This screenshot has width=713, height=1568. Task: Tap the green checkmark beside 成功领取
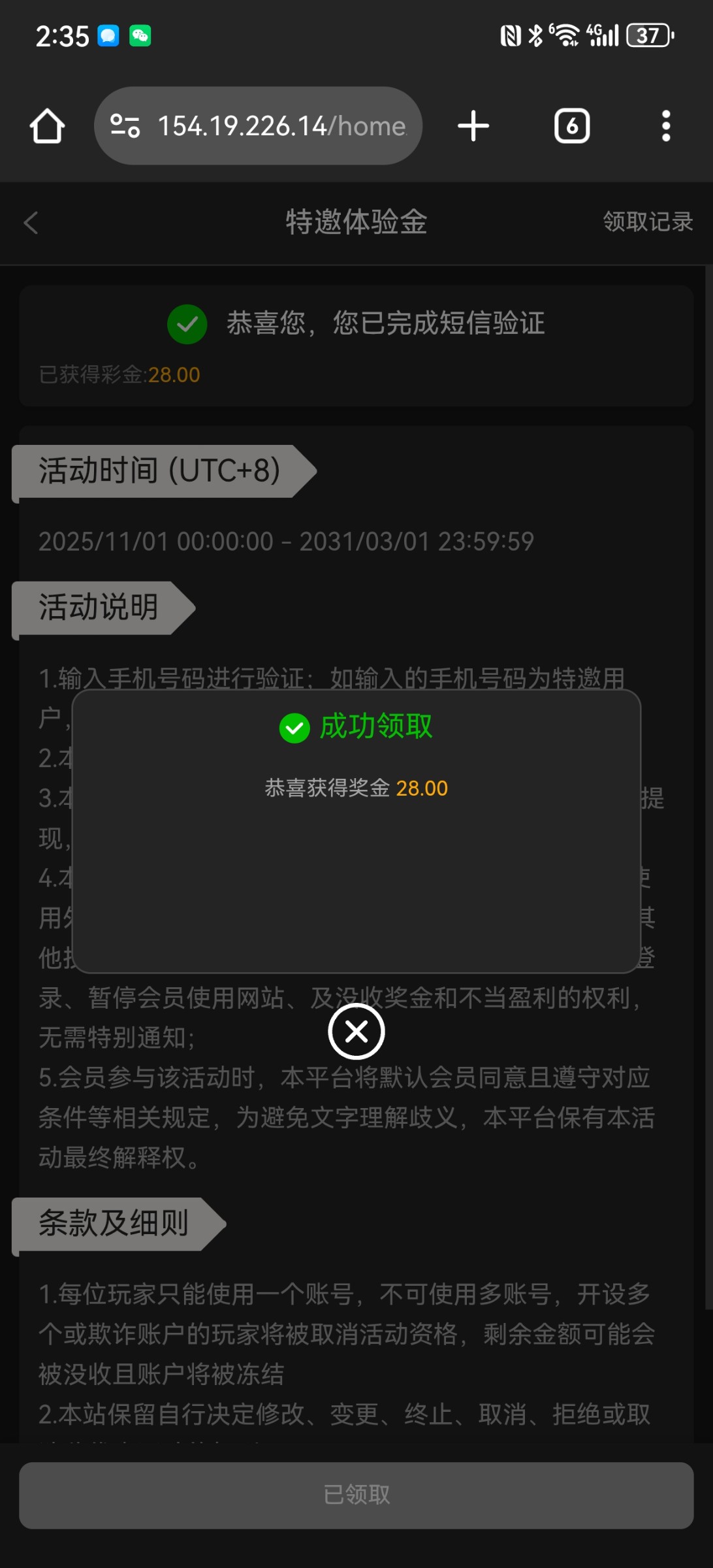[294, 727]
